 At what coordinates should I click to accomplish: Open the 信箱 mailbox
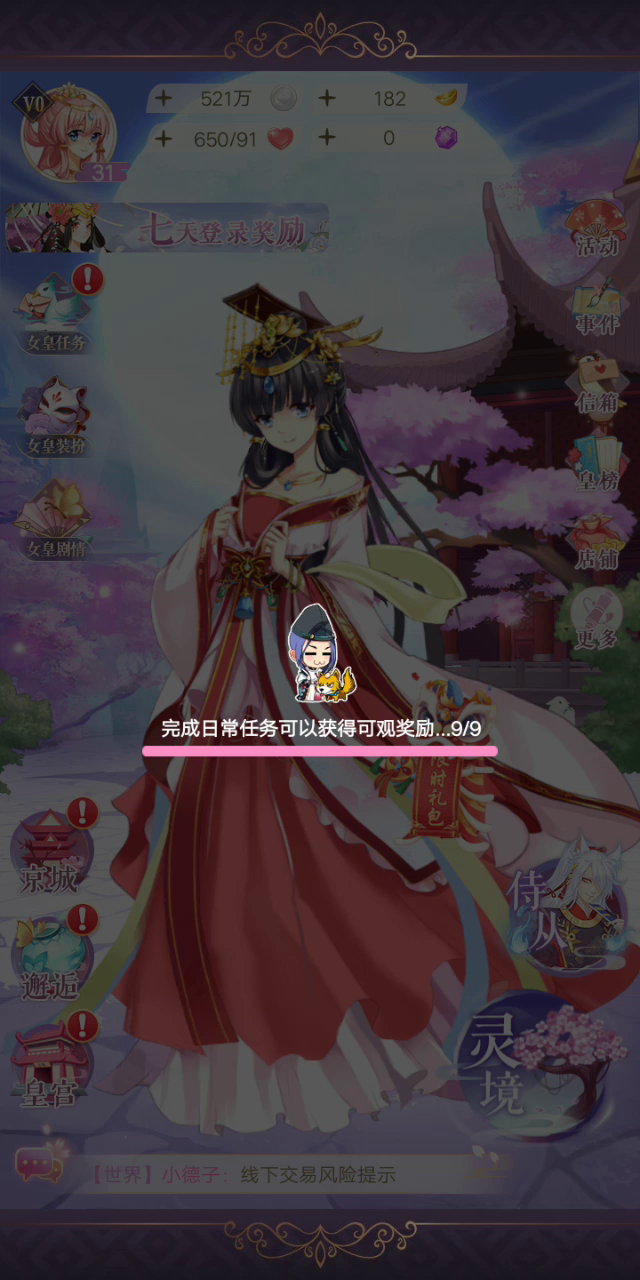click(x=597, y=383)
